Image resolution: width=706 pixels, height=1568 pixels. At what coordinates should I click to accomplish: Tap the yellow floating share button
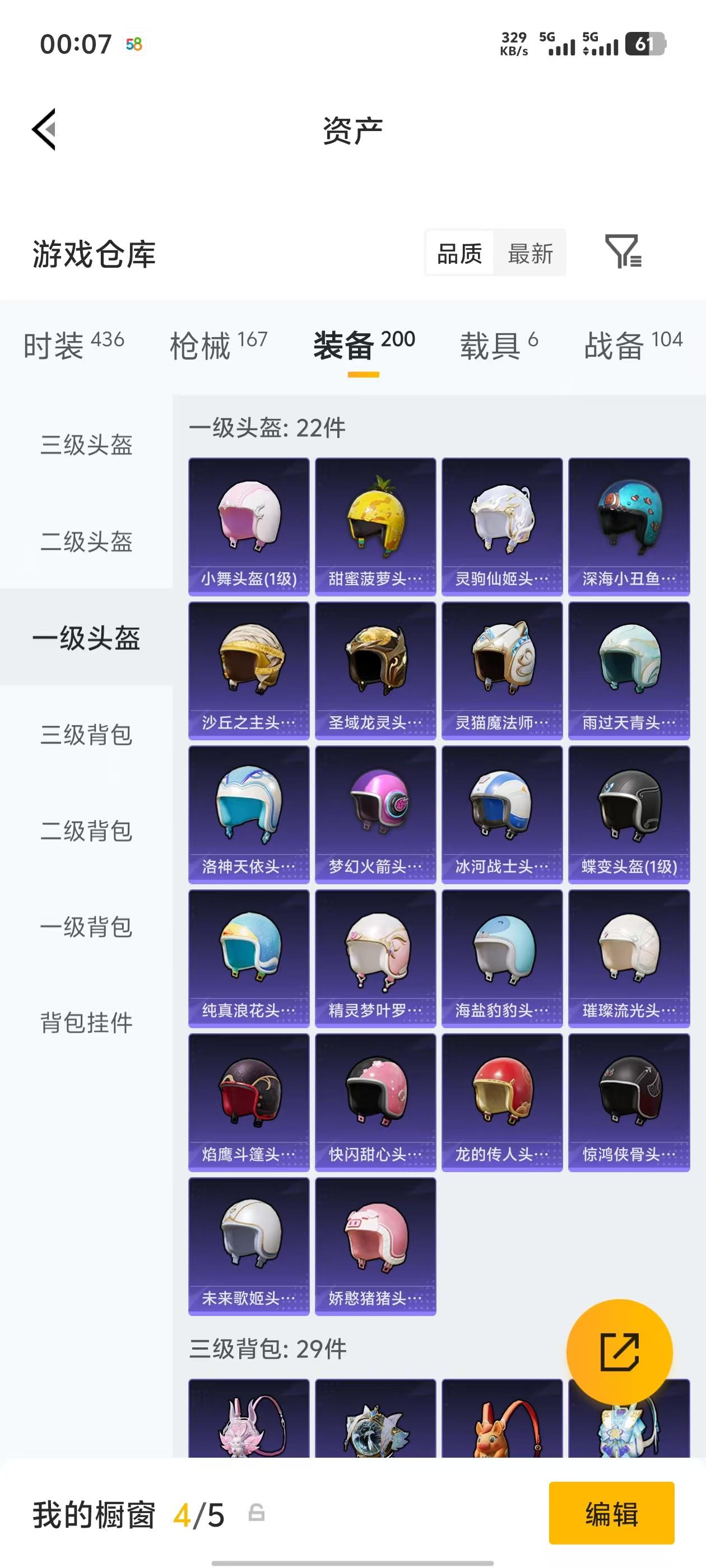[620, 1351]
